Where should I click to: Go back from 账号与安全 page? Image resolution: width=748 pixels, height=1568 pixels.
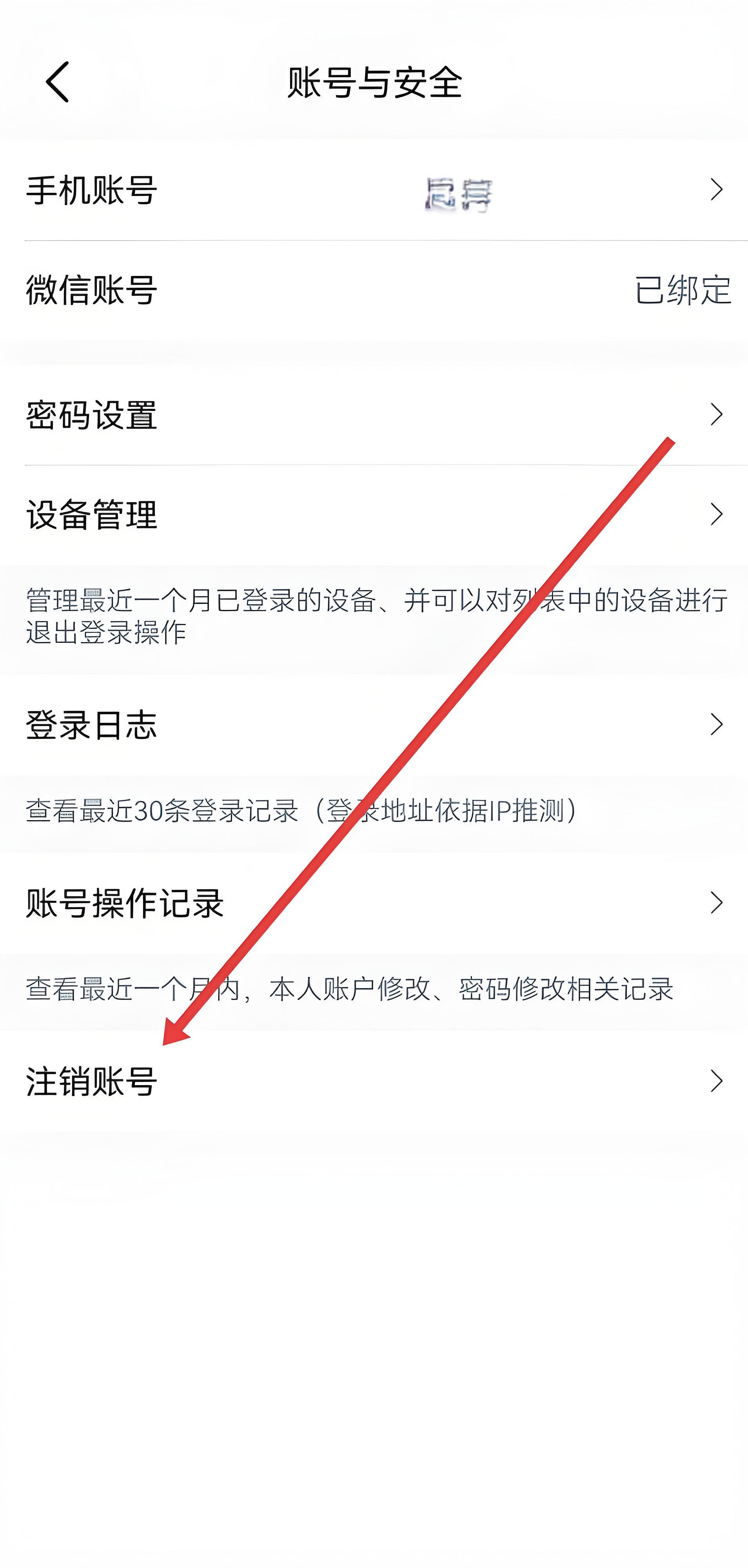tap(58, 82)
